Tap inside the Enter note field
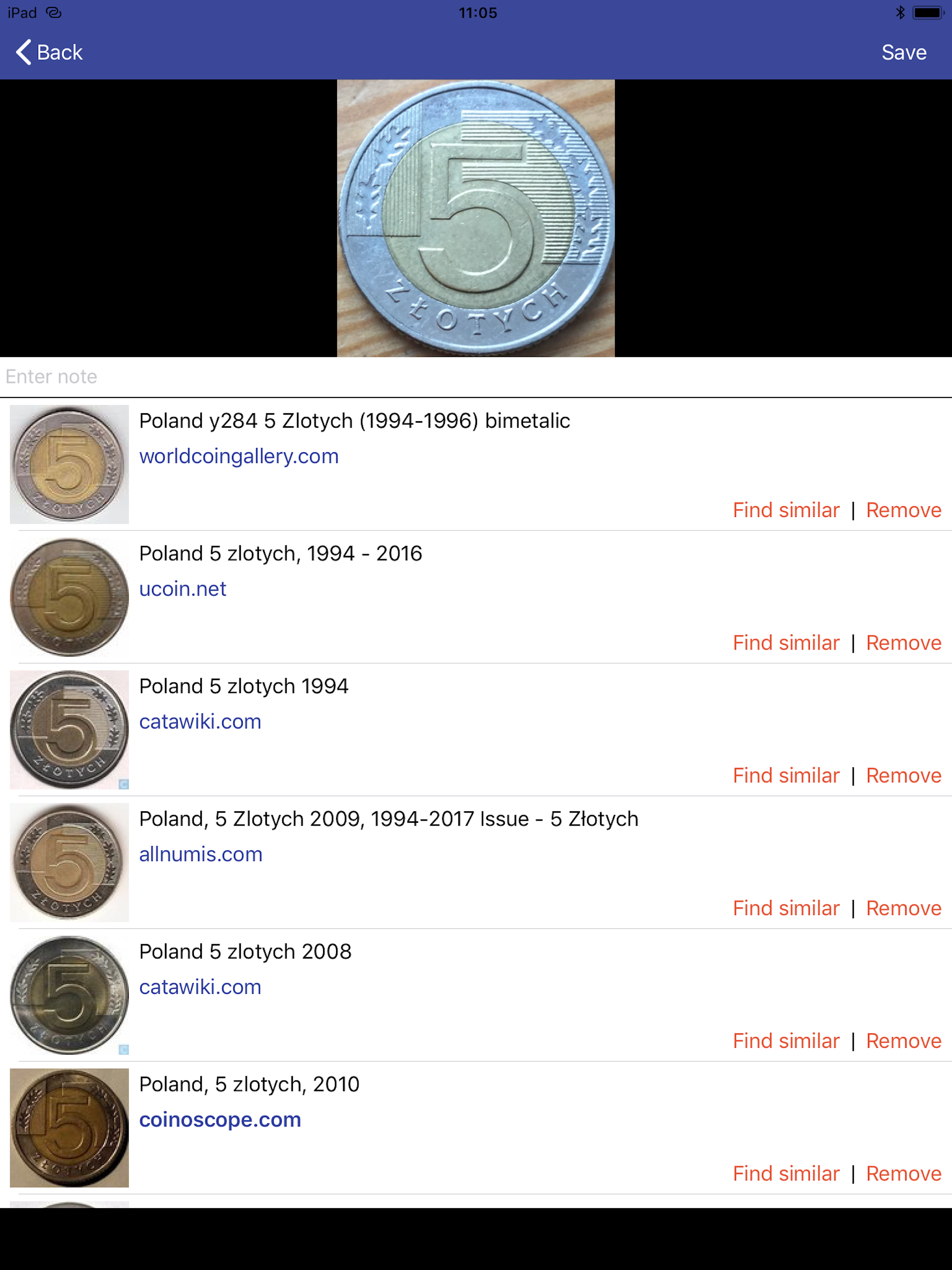The height and width of the screenshot is (1270, 952). point(230,376)
